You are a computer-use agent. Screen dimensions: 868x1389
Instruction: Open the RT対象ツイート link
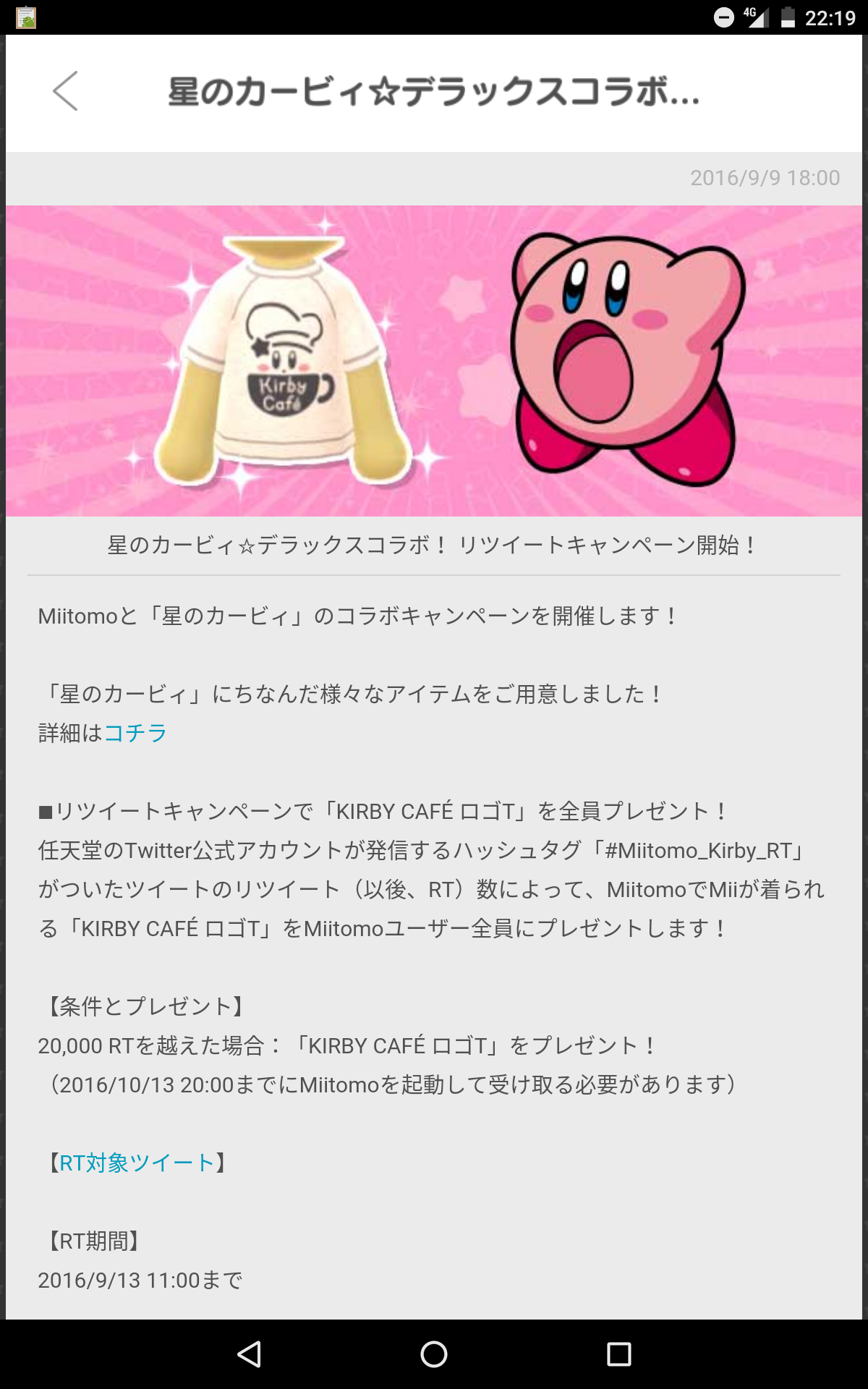137,1163
